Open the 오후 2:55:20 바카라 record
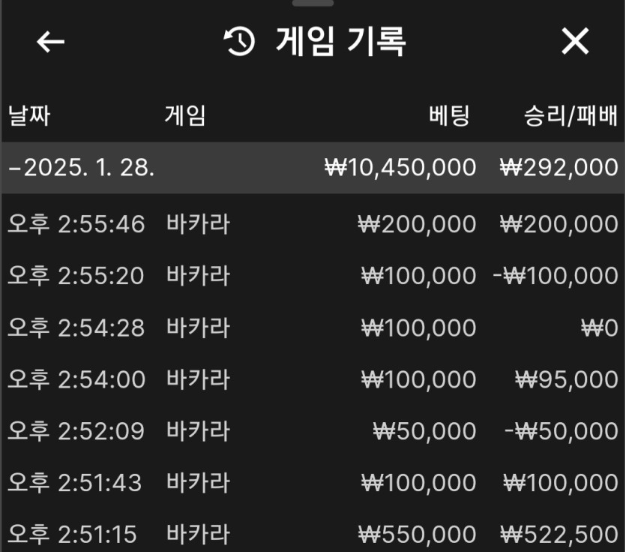 coord(312,276)
